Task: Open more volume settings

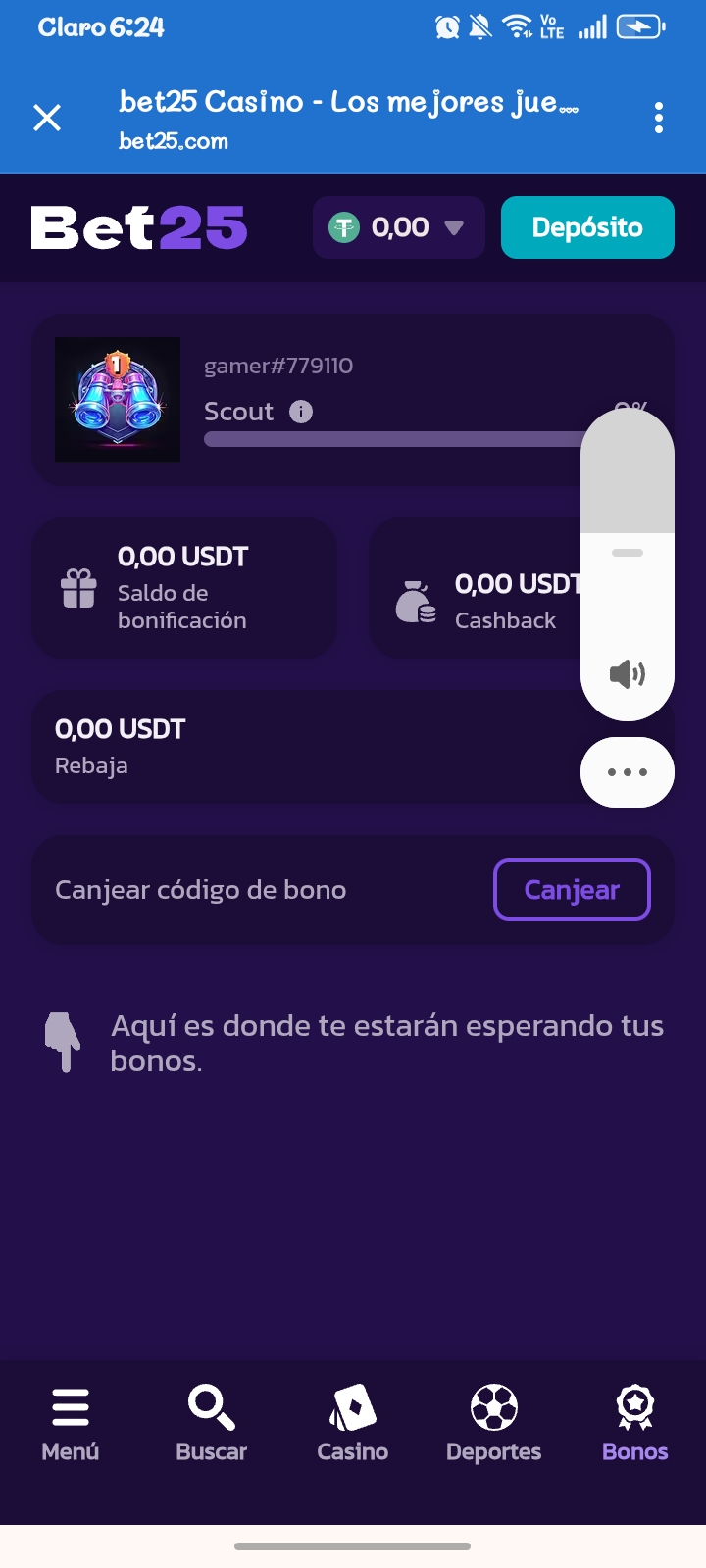Action: coord(628,772)
